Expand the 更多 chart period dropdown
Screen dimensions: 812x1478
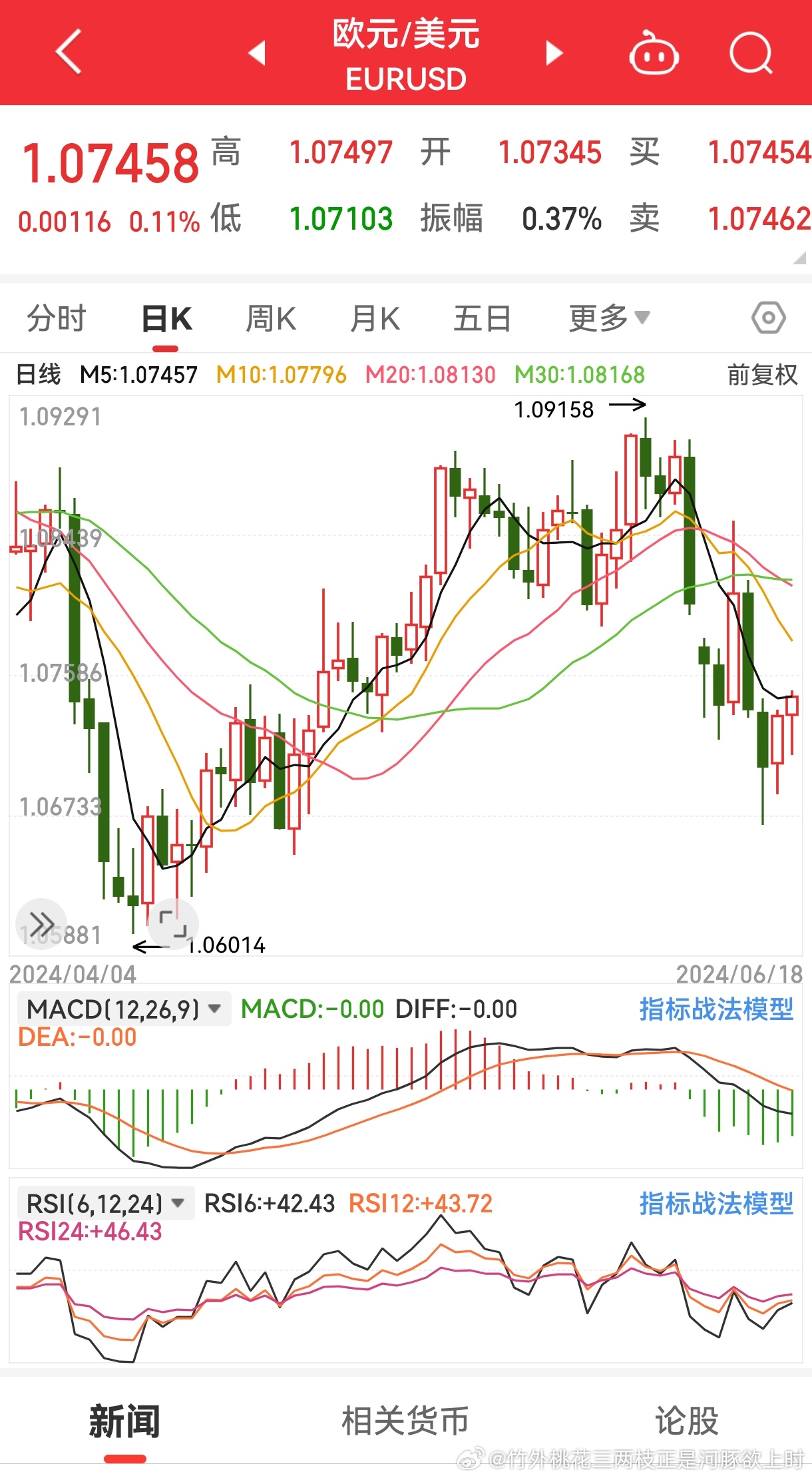pos(609,318)
